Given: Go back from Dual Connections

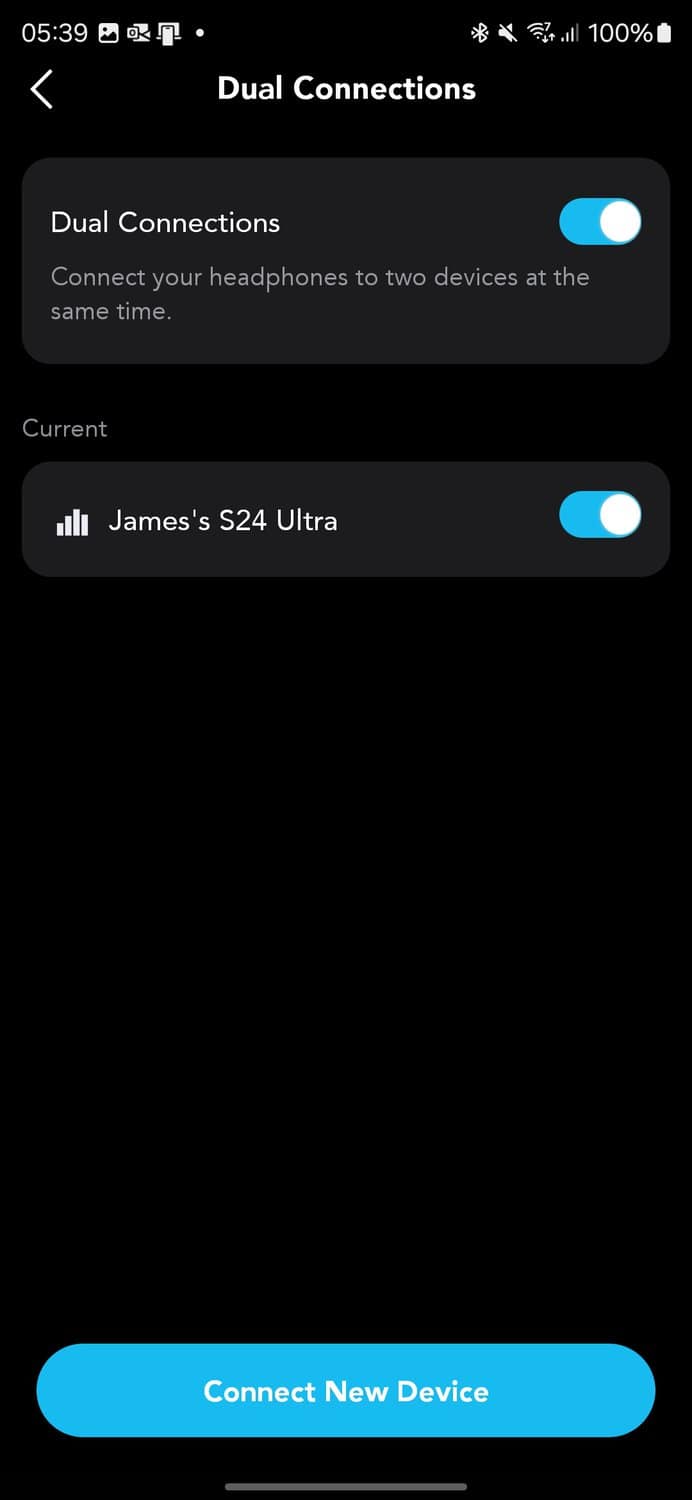Looking at the screenshot, I should 42,89.
